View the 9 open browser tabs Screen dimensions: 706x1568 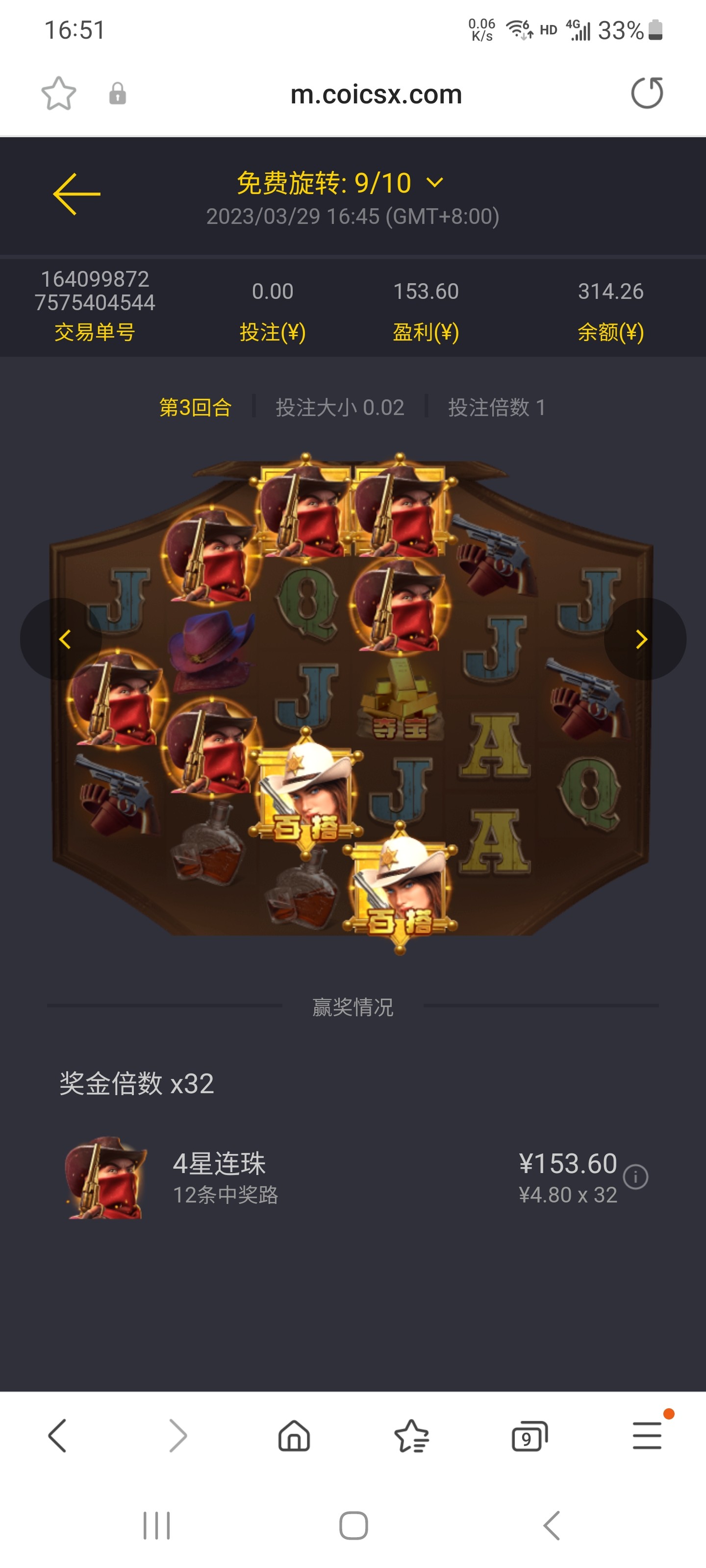529,1437
